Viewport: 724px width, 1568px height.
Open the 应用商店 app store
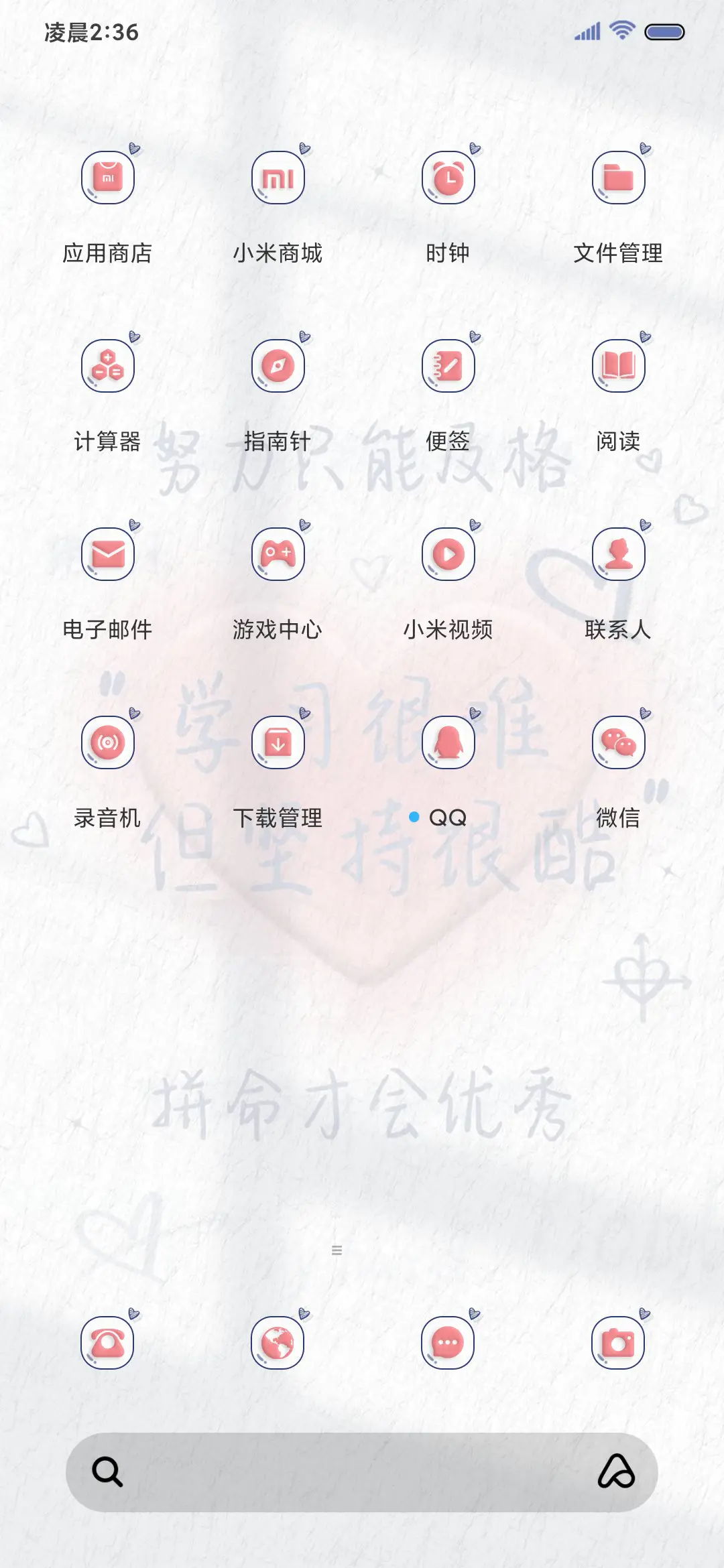pyautogui.click(x=107, y=178)
